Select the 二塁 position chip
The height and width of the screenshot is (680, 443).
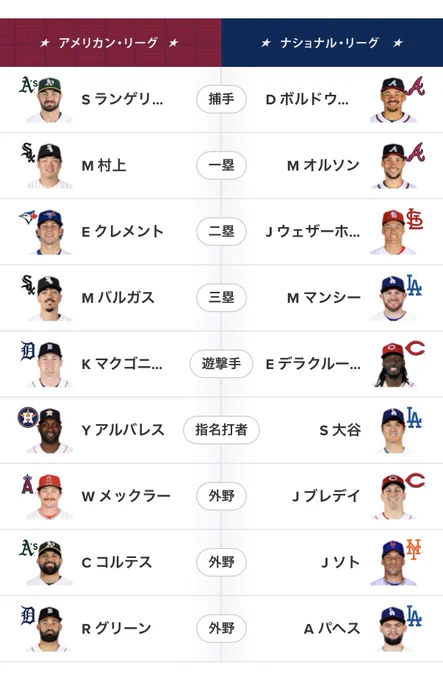(222, 231)
